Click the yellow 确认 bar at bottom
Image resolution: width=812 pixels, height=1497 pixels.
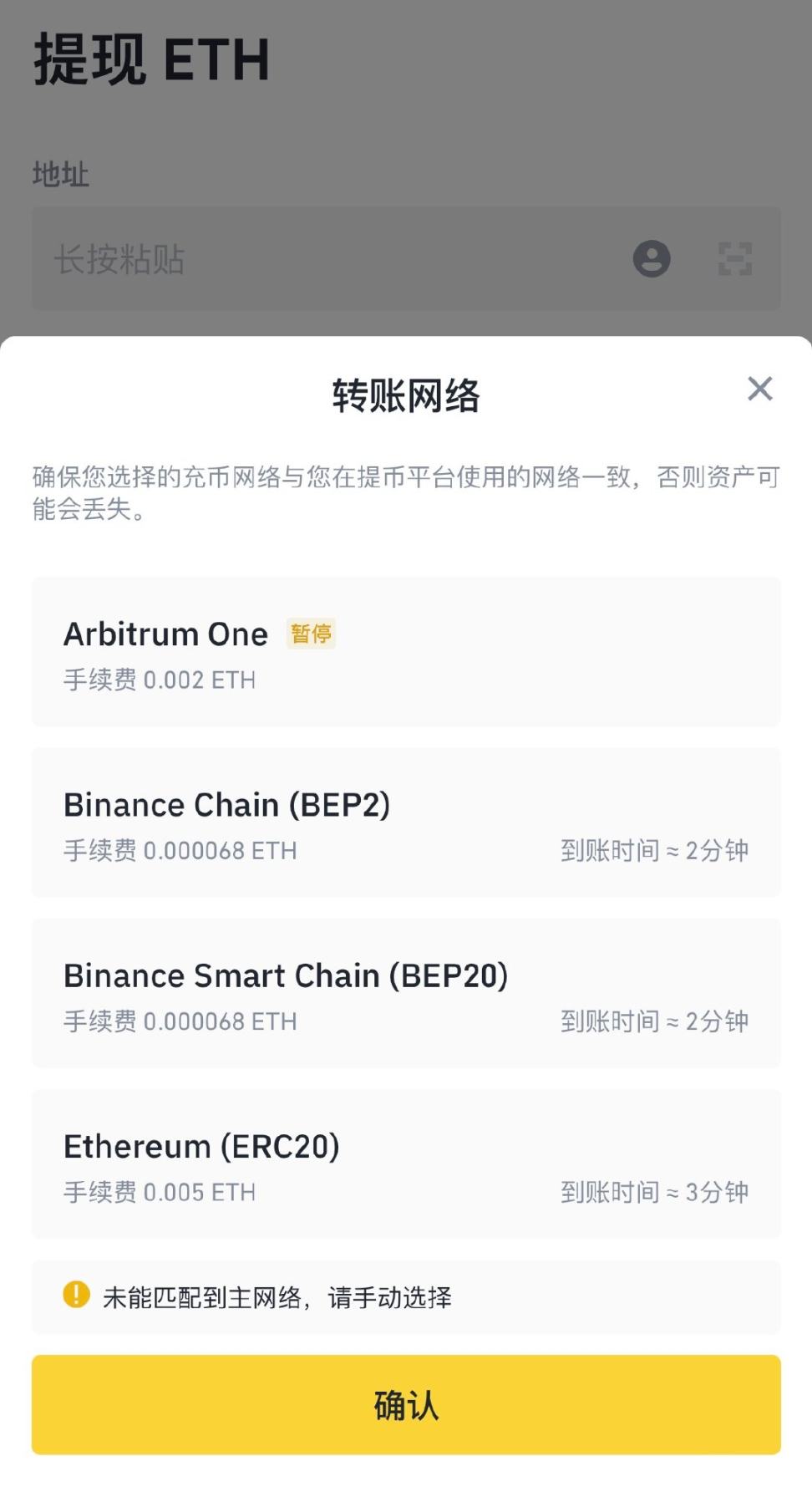pyautogui.click(x=406, y=1405)
